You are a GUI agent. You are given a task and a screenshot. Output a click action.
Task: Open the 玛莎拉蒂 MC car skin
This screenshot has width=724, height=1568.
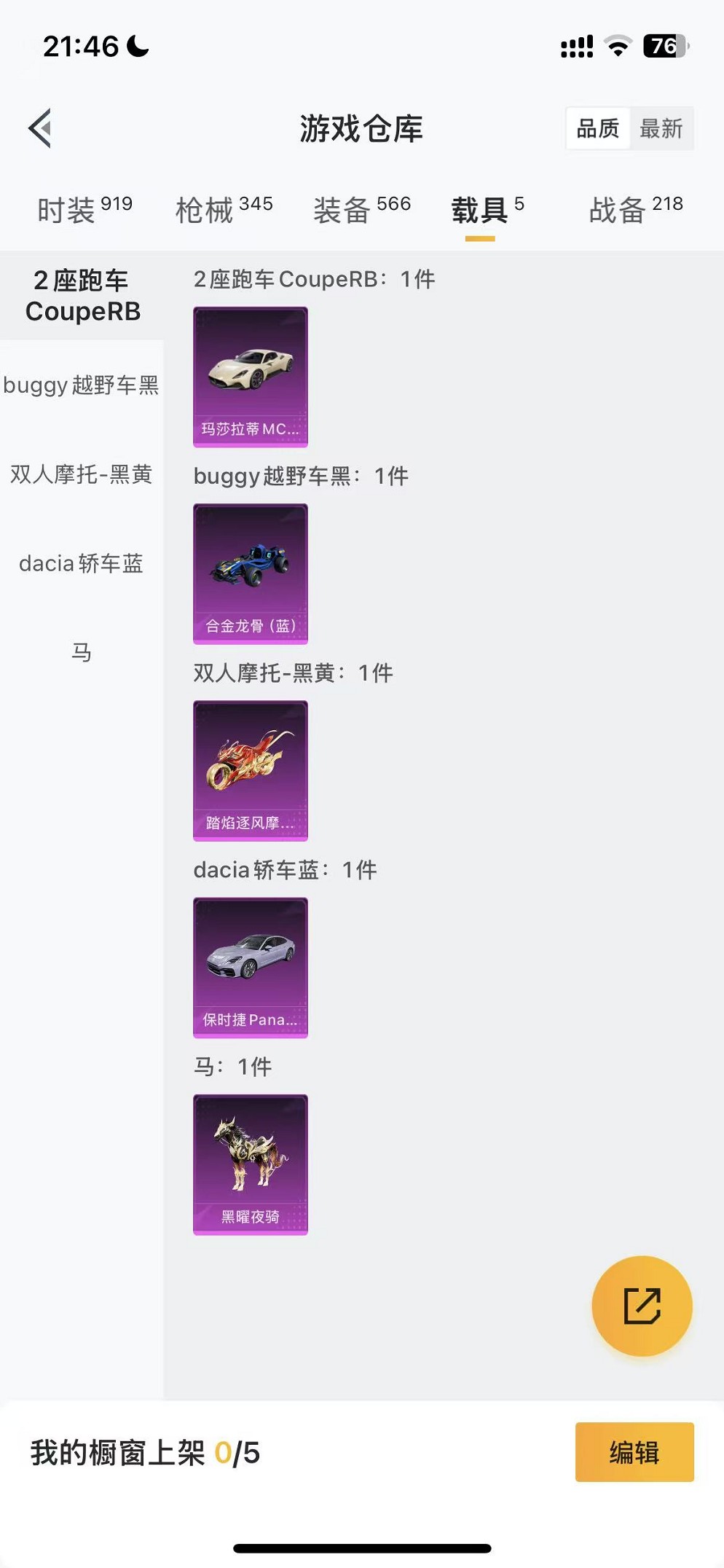click(x=251, y=376)
